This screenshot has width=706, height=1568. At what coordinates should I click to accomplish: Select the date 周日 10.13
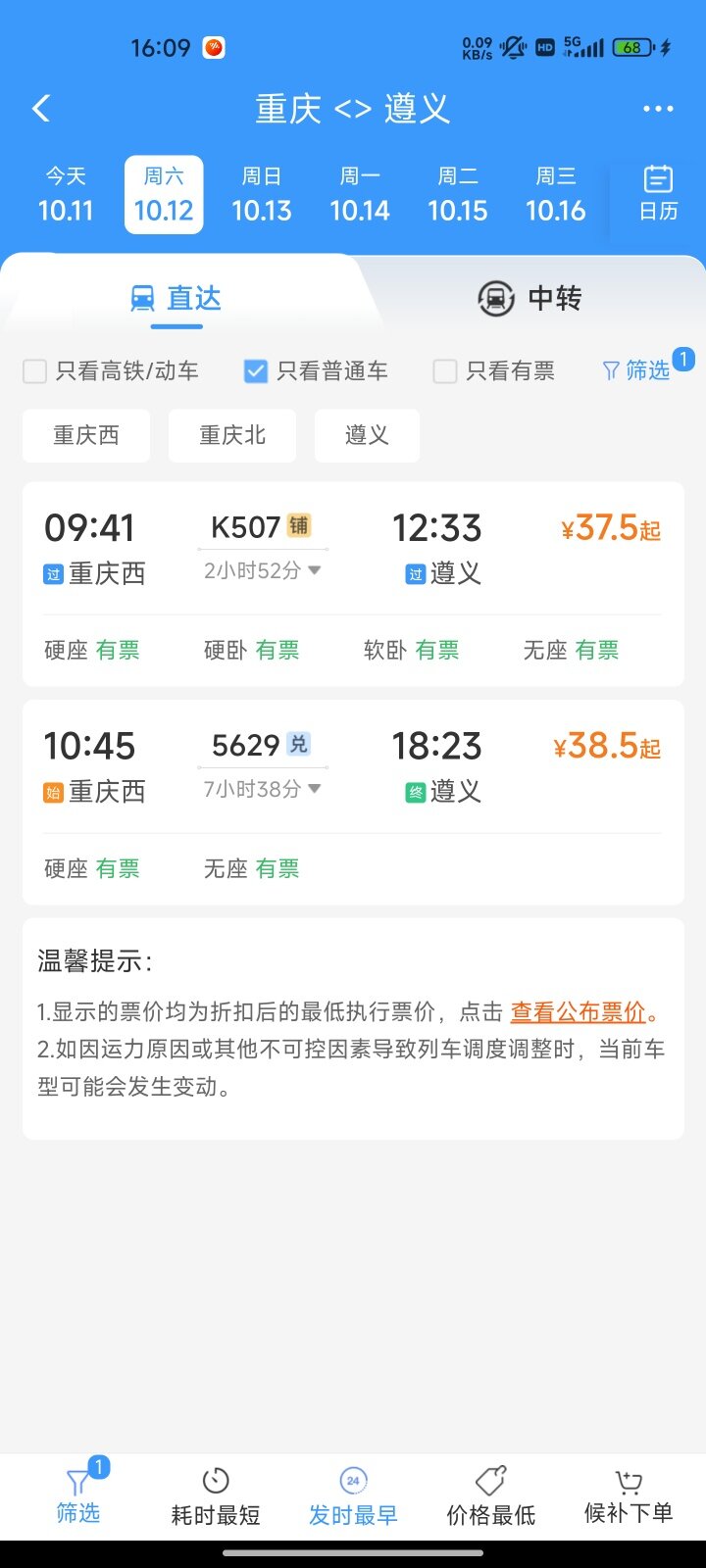(262, 195)
